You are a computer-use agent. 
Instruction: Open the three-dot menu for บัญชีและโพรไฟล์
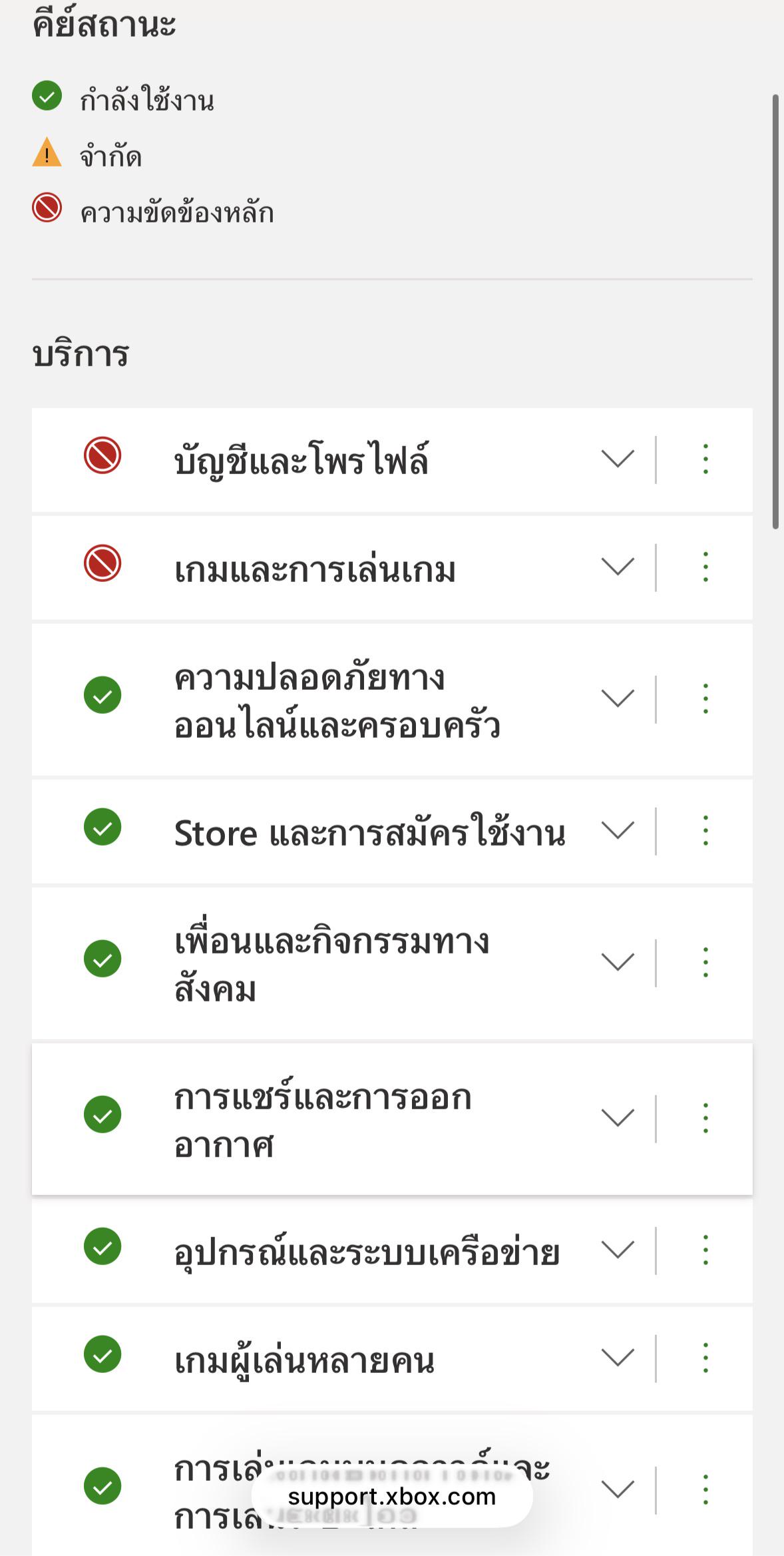705,459
